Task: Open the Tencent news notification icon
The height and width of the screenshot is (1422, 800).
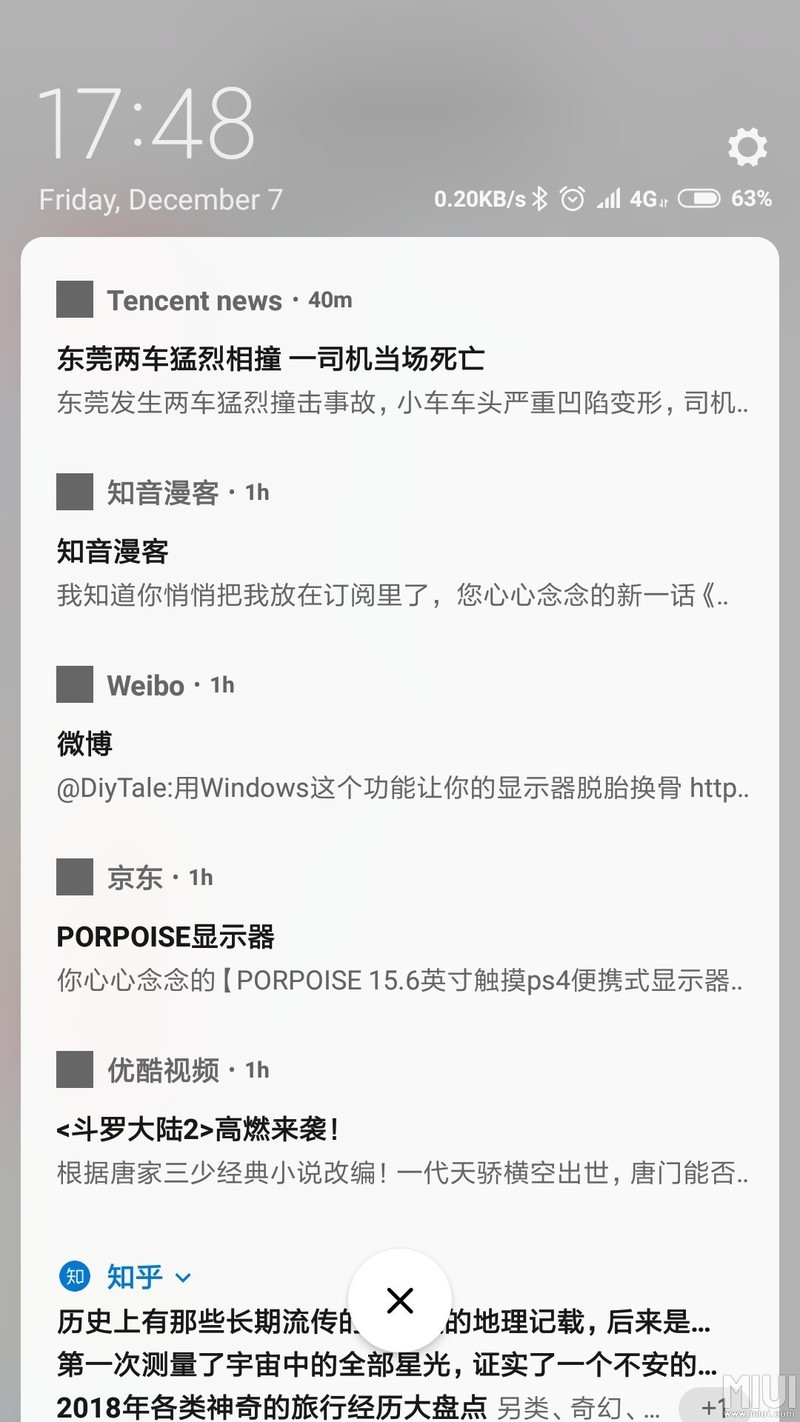Action: tap(74, 299)
